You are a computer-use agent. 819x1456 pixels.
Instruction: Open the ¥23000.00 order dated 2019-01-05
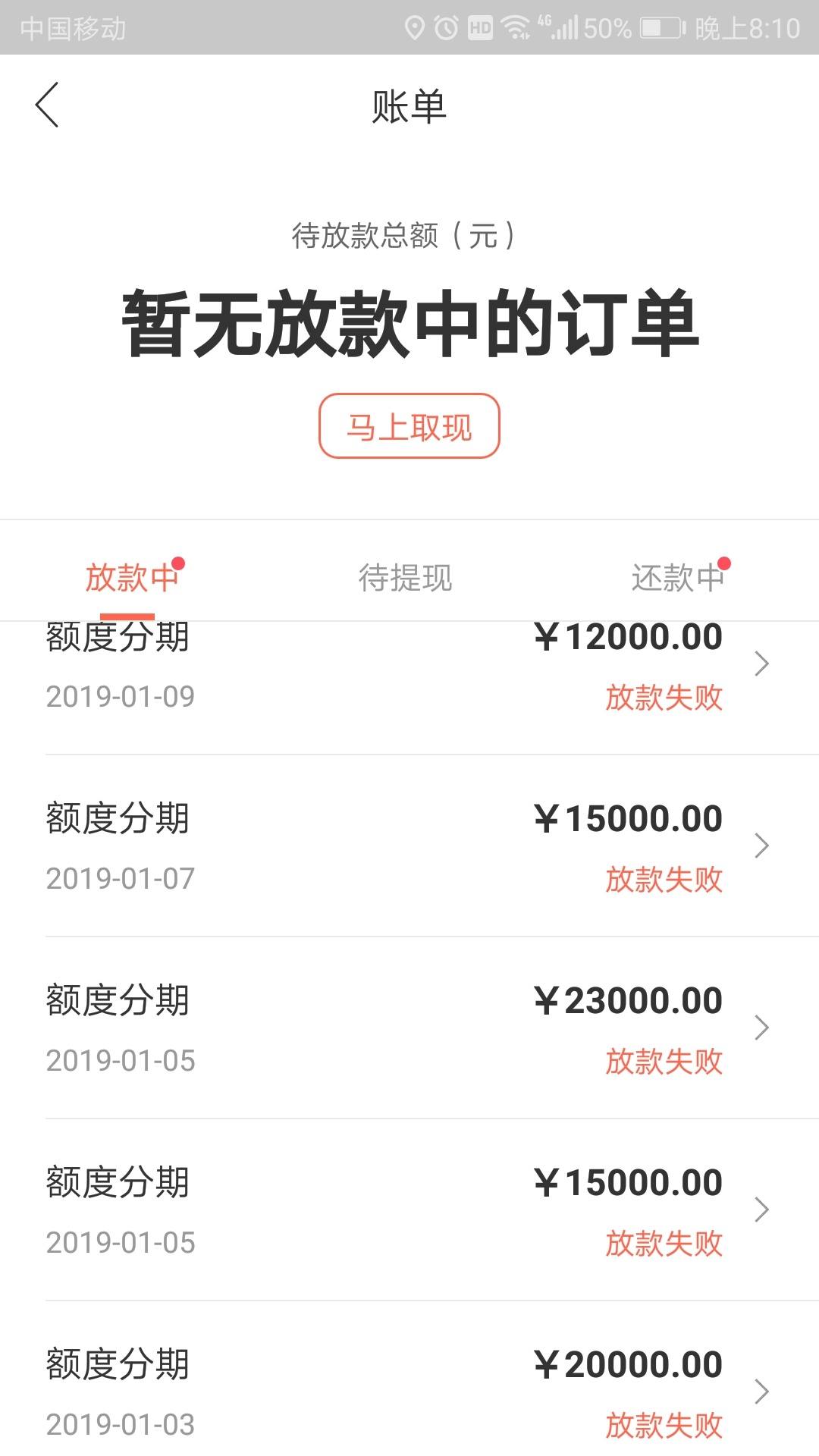coord(409,1028)
